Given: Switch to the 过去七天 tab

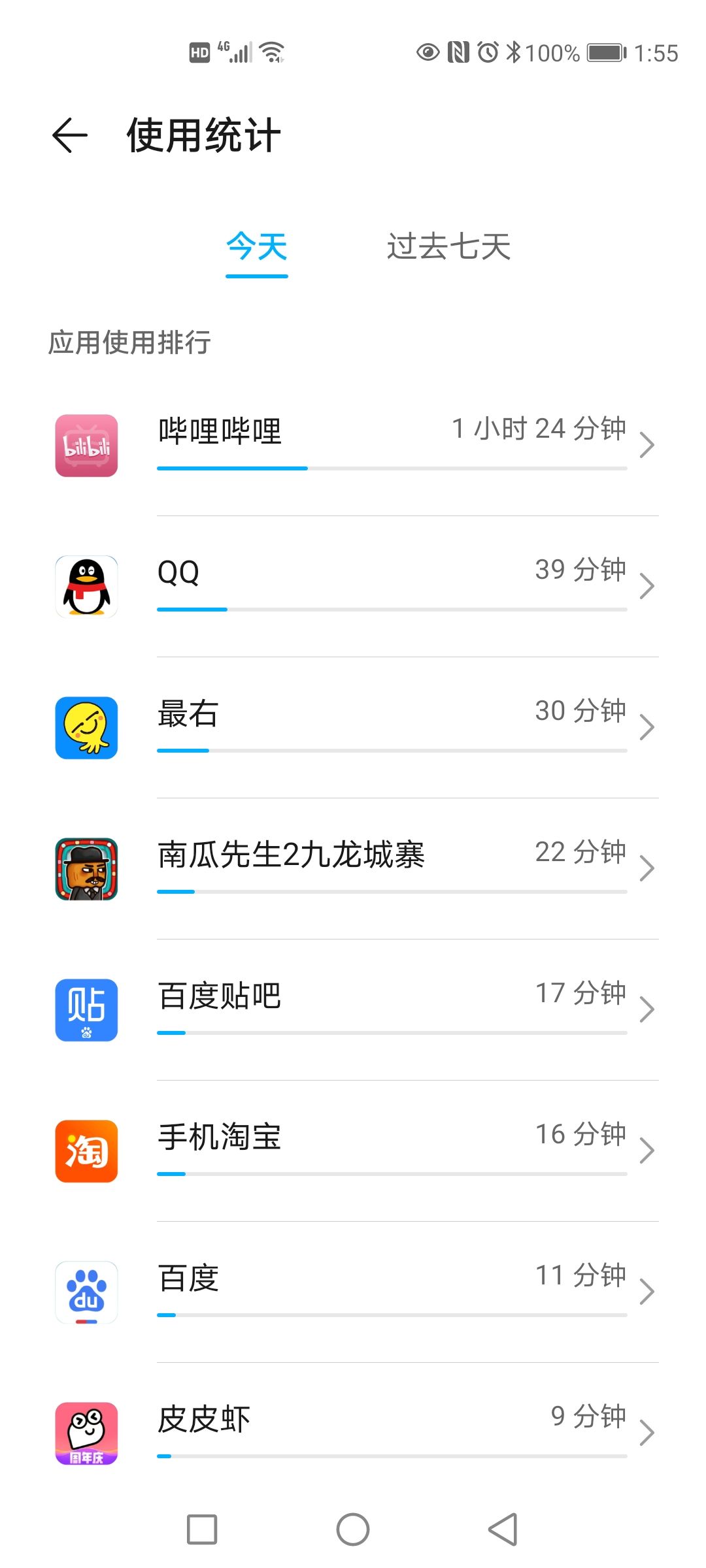Looking at the screenshot, I should (448, 247).
